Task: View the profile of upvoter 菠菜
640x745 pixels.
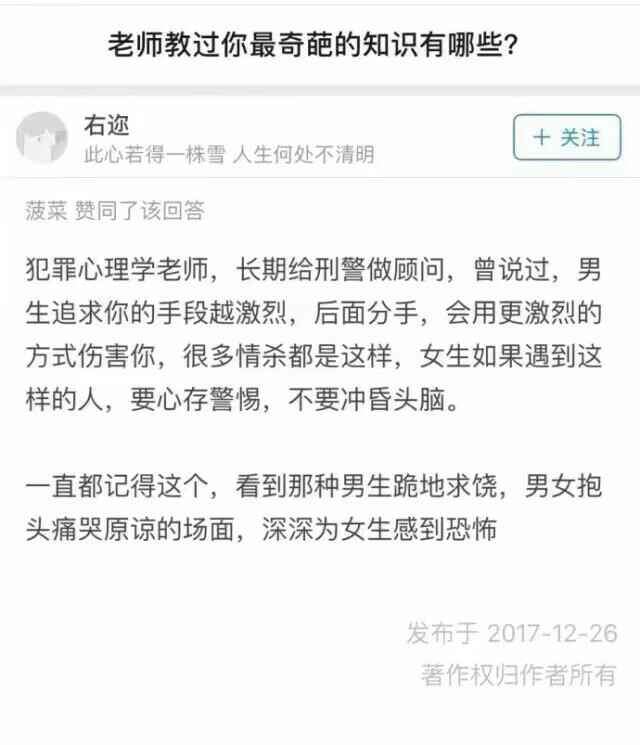Action: coord(47,210)
